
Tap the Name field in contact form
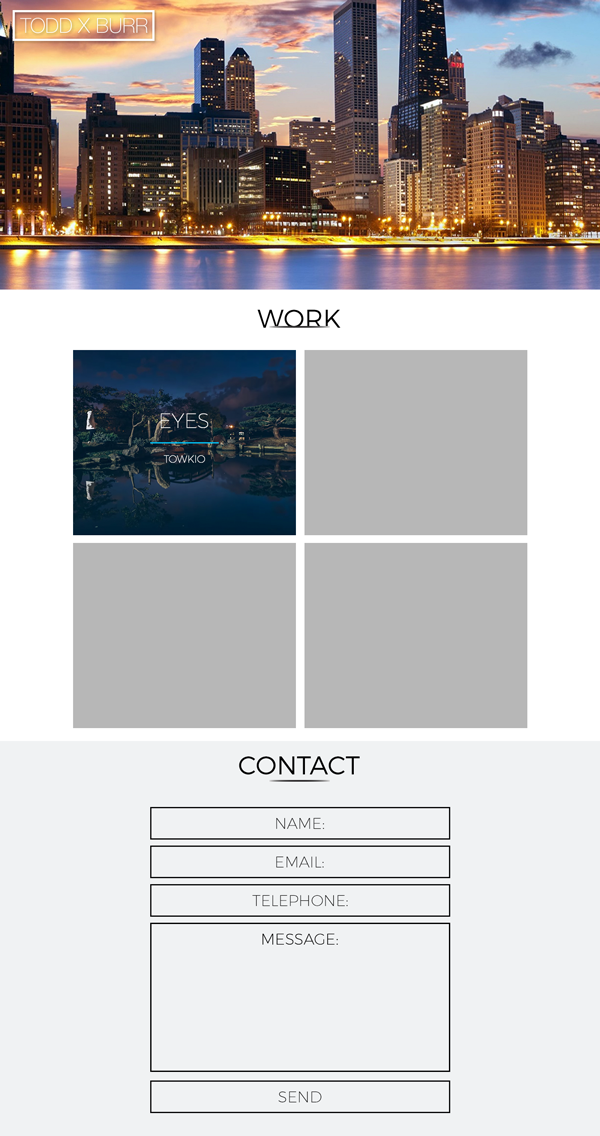(x=300, y=823)
